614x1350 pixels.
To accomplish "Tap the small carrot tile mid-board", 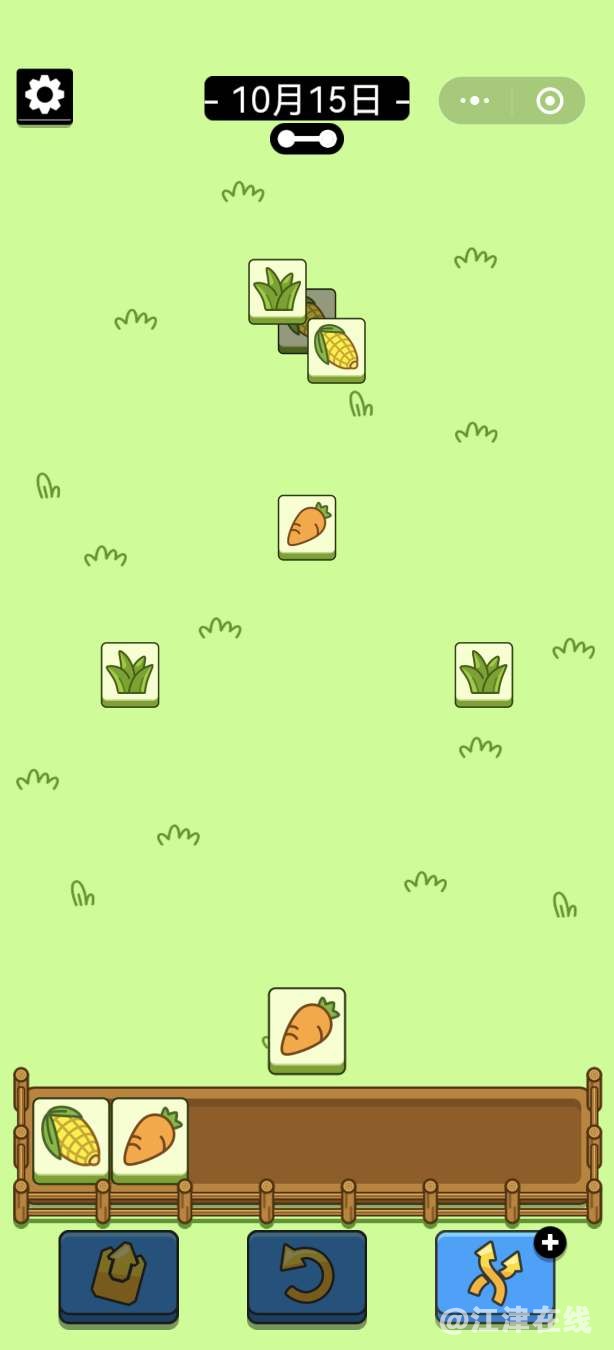I will tap(307, 526).
